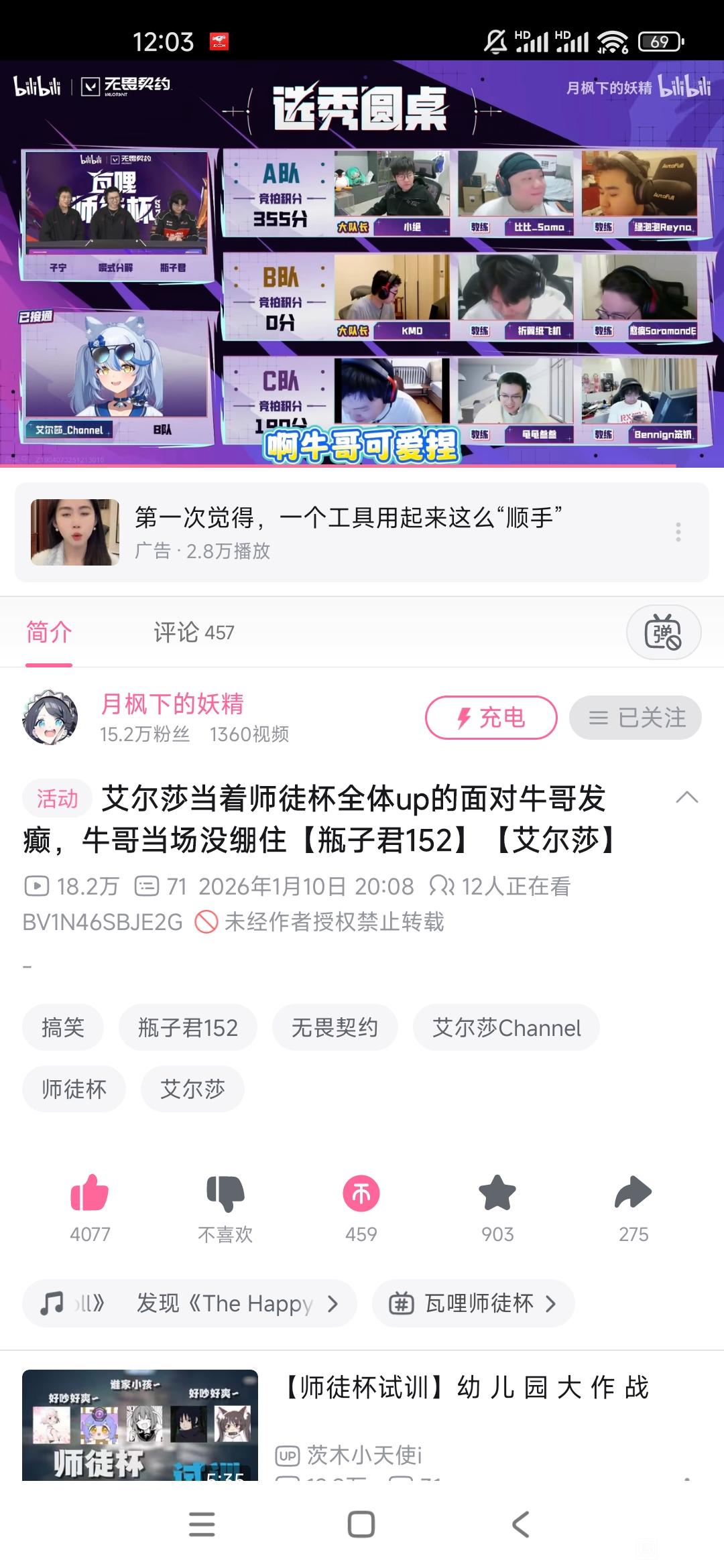This screenshot has width=724, height=1568.
Task: Select the 无畏契约 tag chip
Action: 335,1027
